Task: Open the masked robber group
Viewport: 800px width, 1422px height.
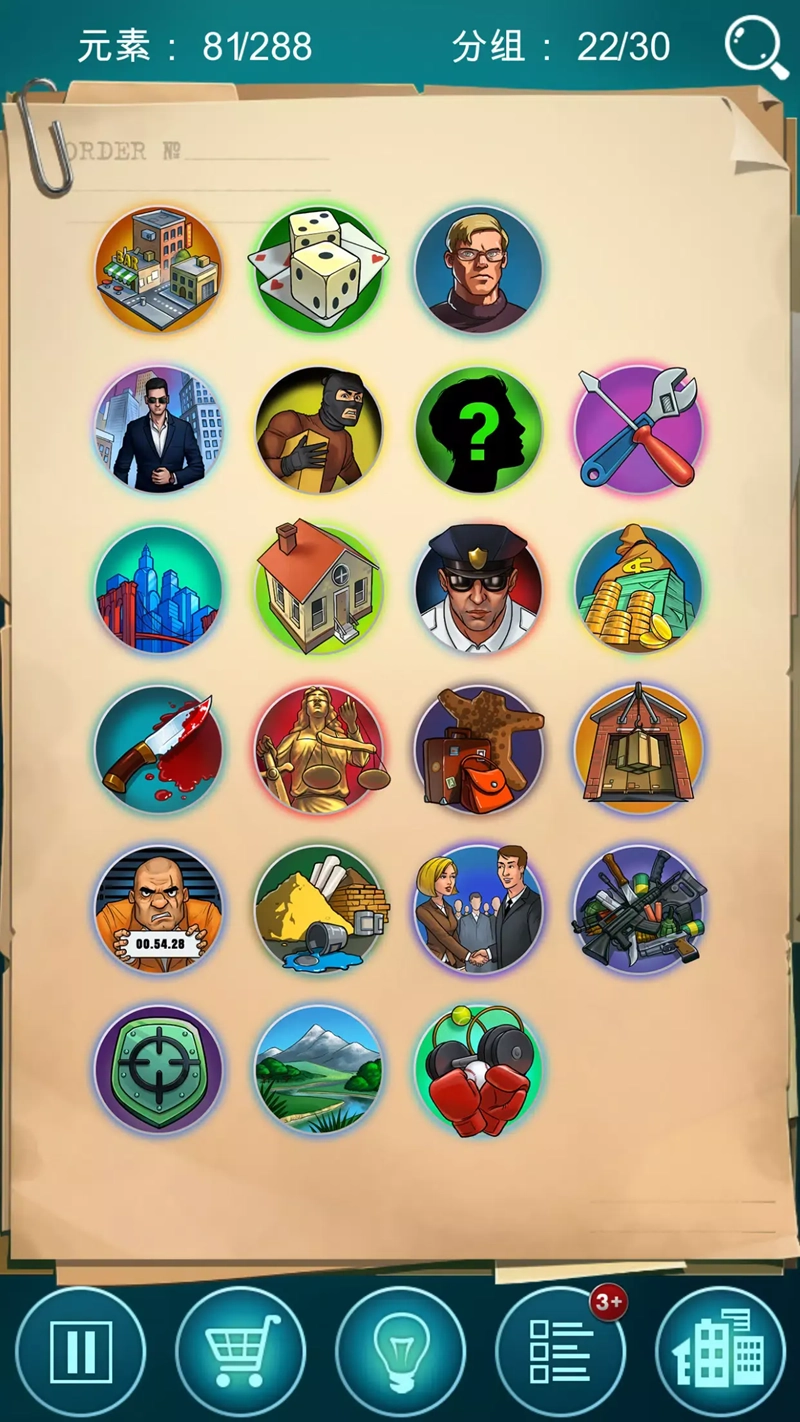Action: (x=319, y=430)
